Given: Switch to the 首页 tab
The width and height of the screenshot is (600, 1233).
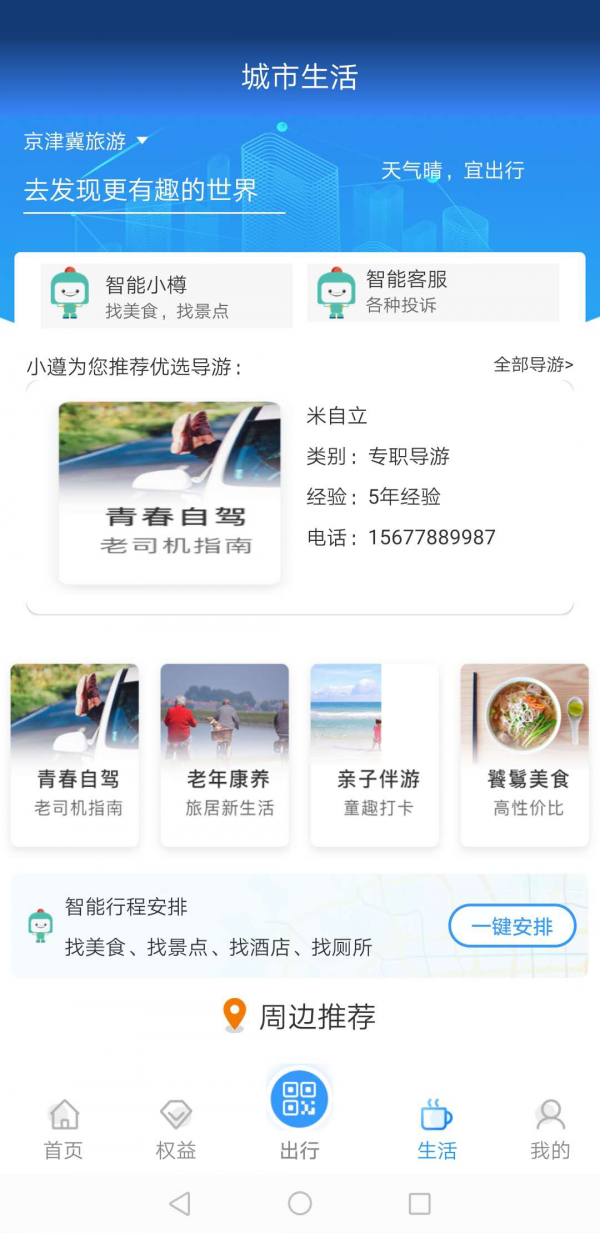Looking at the screenshot, I should coord(63,1130).
